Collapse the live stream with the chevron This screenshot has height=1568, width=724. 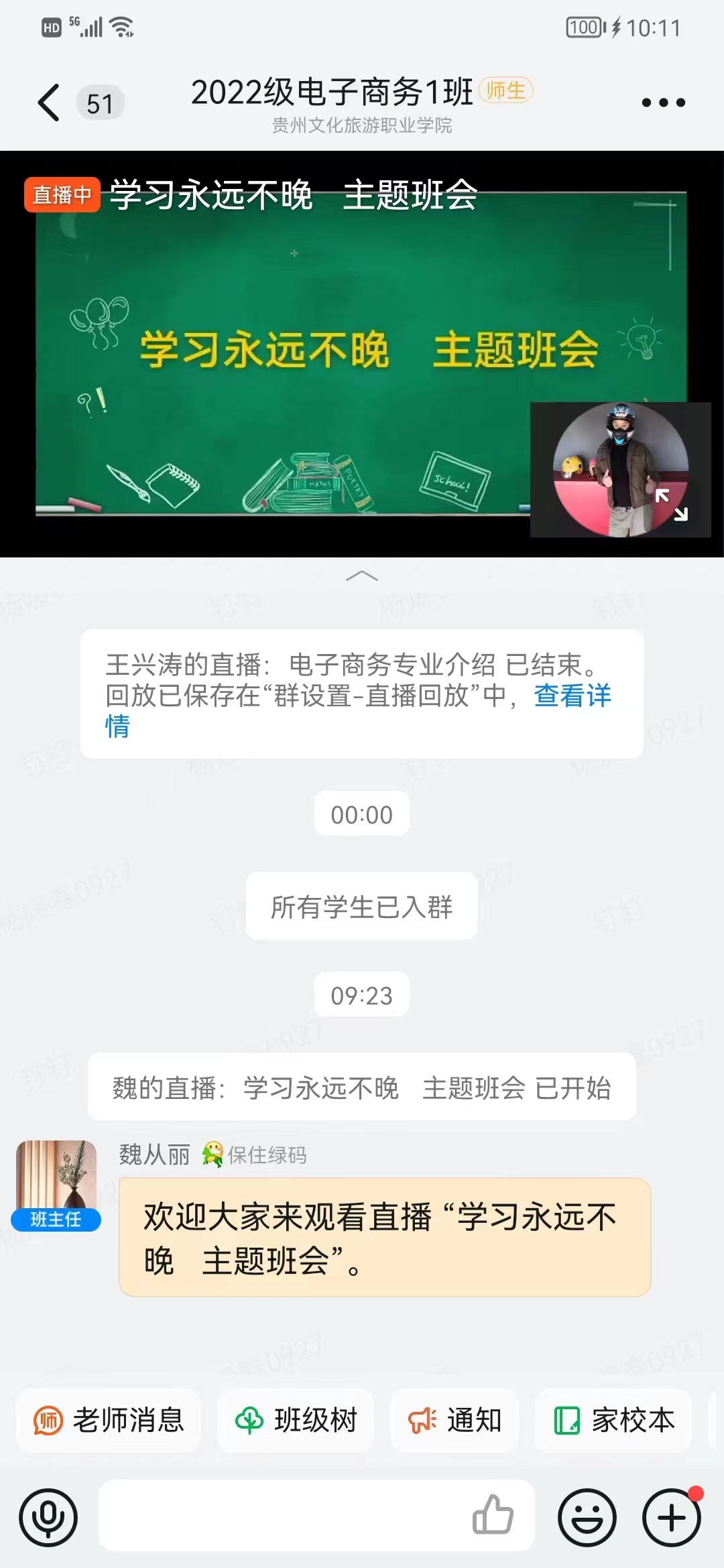tap(362, 576)
